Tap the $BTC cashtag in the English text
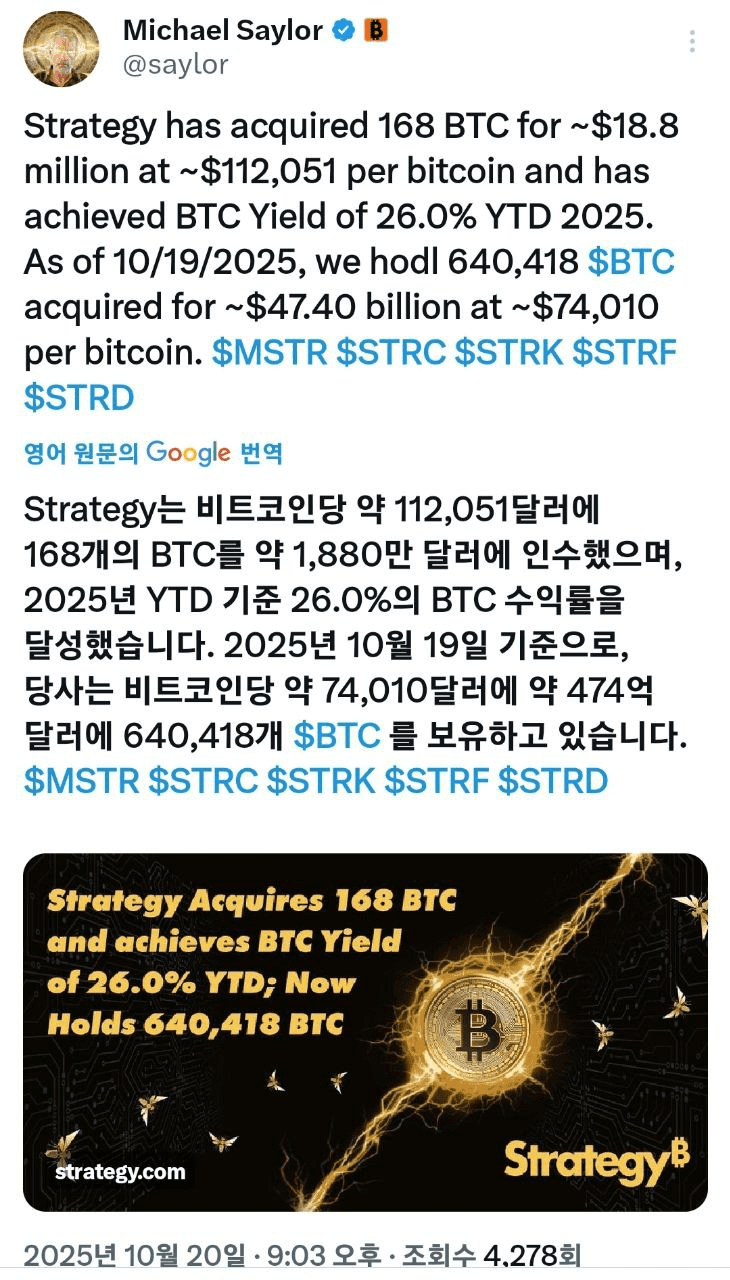The width and height of the screenshot is (730, 1280). pyautogui.click(x=630, y=263)
